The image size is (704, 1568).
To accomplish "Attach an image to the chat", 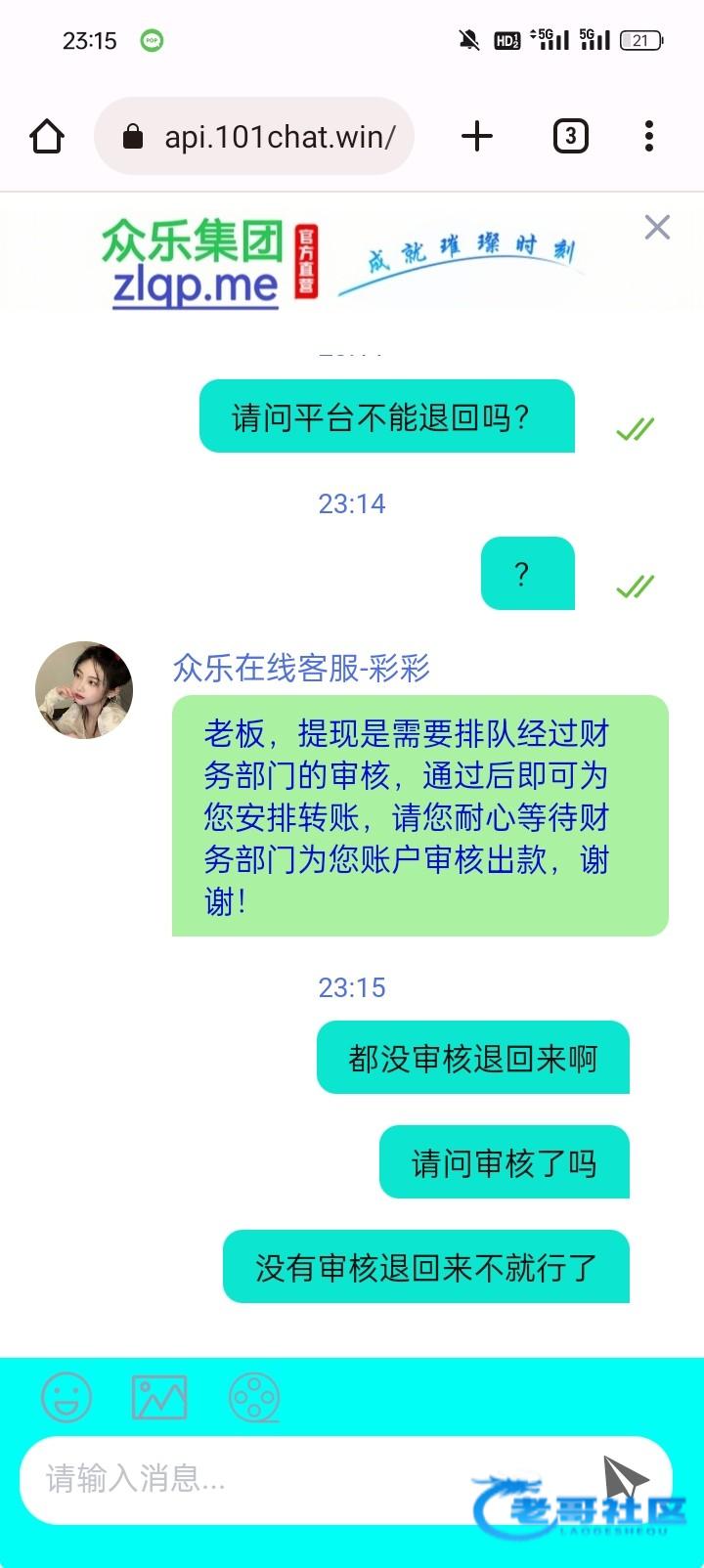I will tap(159, 1397).
